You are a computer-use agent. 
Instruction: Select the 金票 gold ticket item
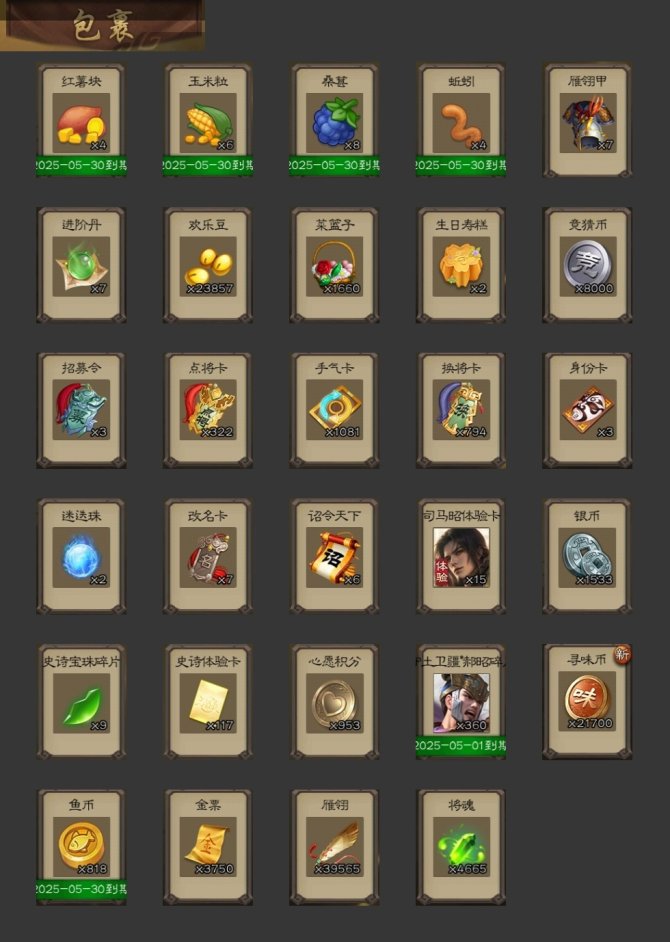click(x=208, y=846)
